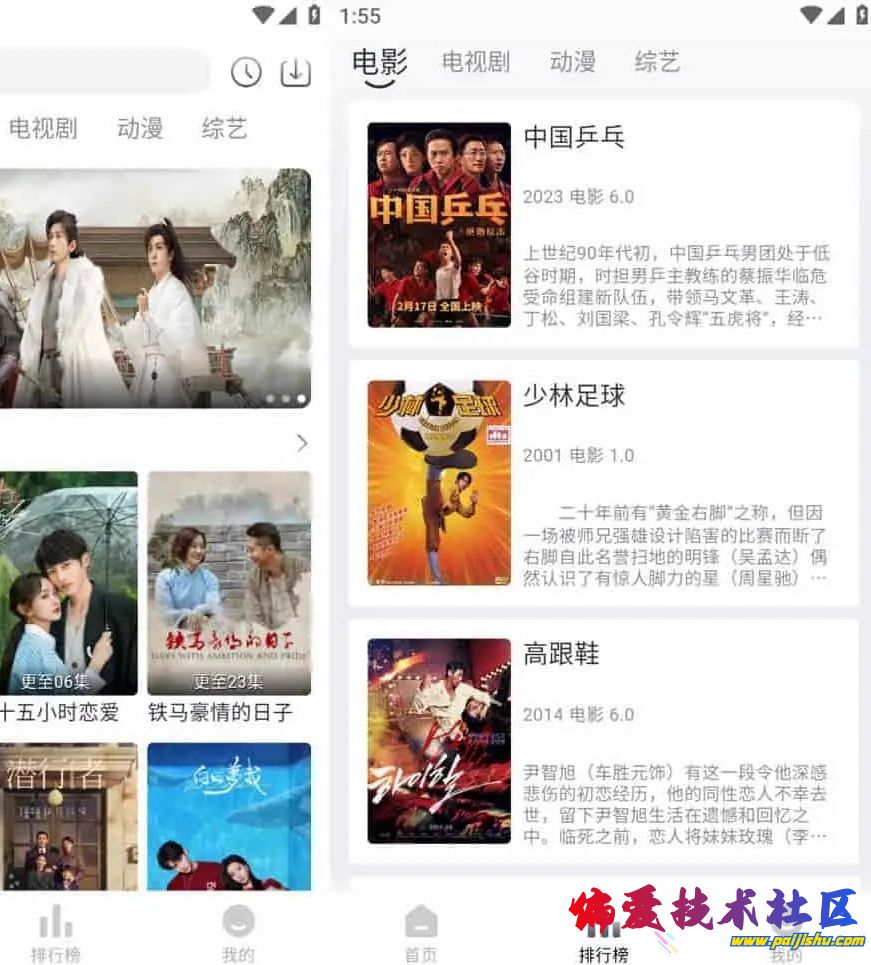The image size is (871, 965).
Task: Open the 高跟鞋 movie card
Action: (603, 741)
